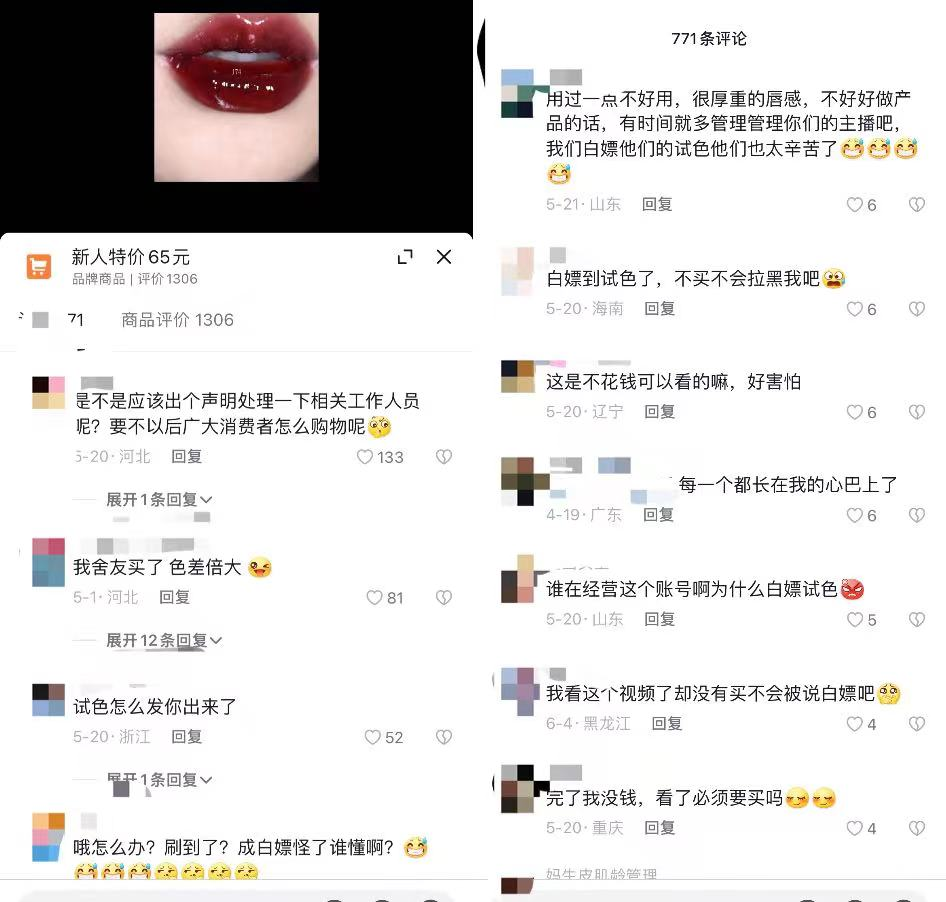Like the 白嫖到试色了 comment

(x=861, y=309)
